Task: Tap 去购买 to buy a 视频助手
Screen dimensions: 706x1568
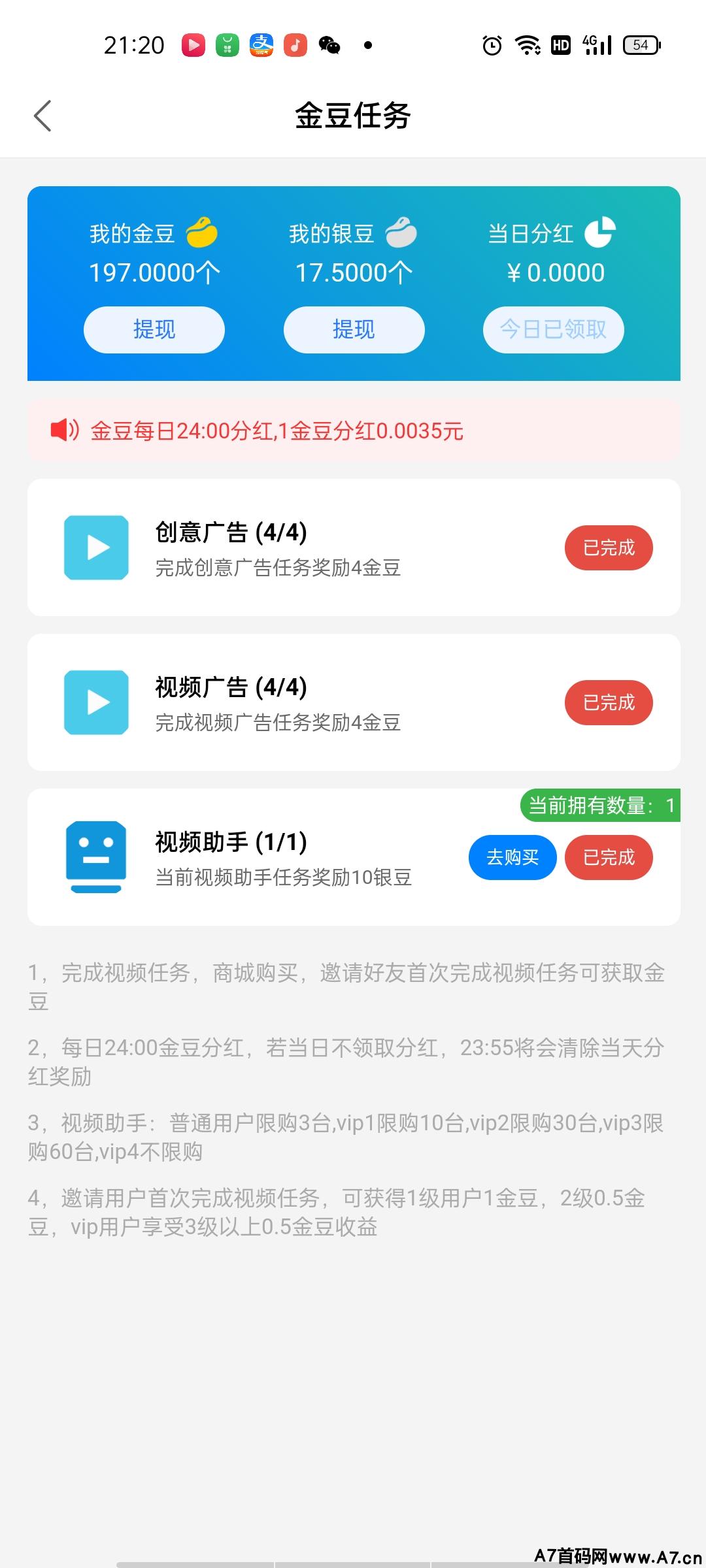Action: click(513, 857)
